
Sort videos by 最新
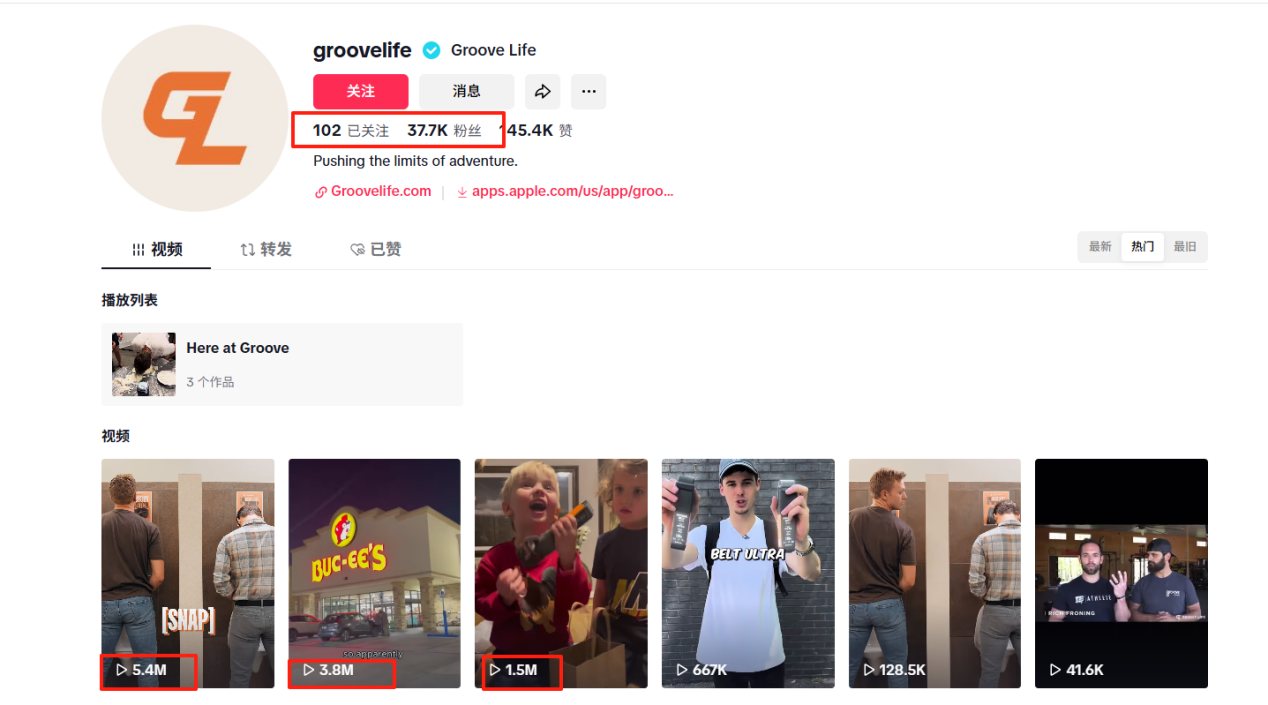(1100, 247)
